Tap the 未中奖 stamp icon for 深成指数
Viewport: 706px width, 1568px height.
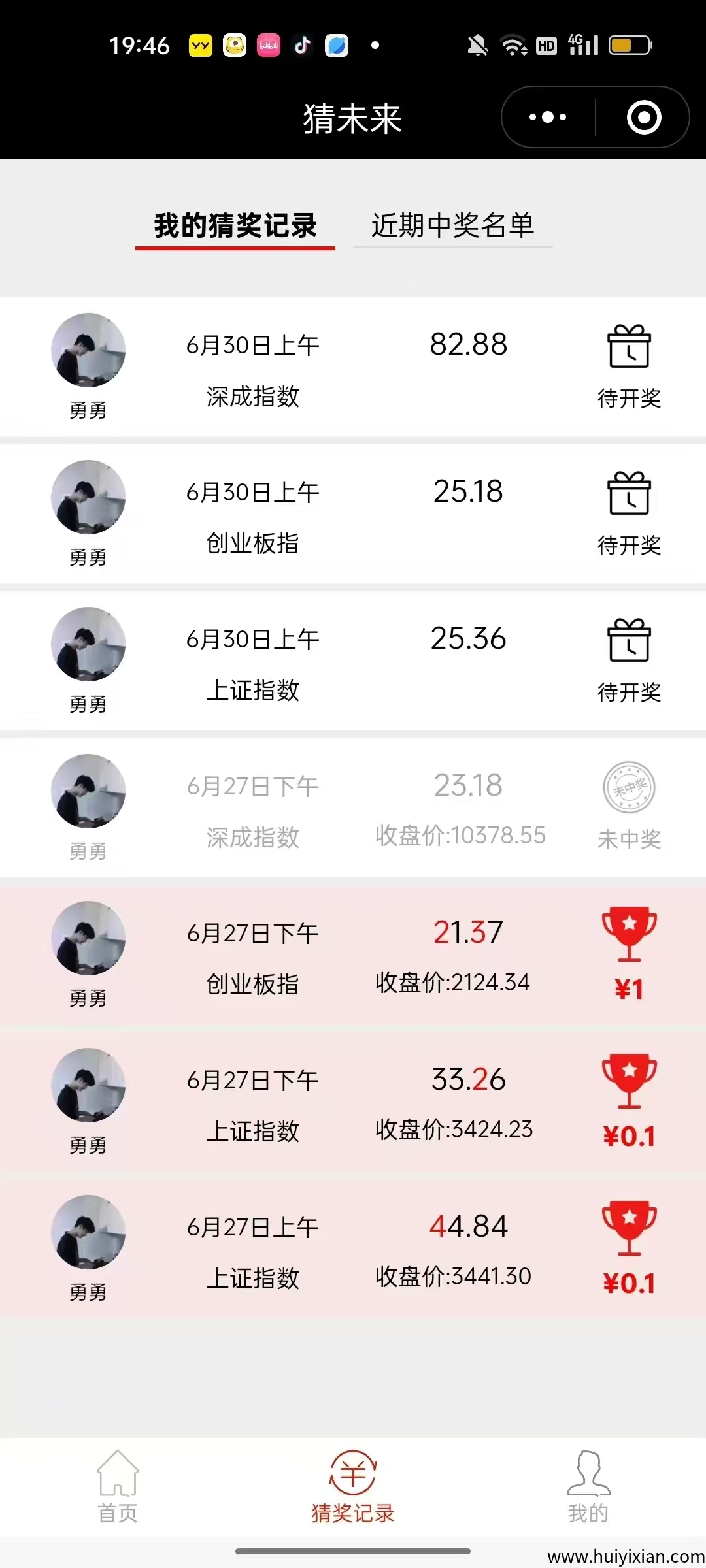629,789
